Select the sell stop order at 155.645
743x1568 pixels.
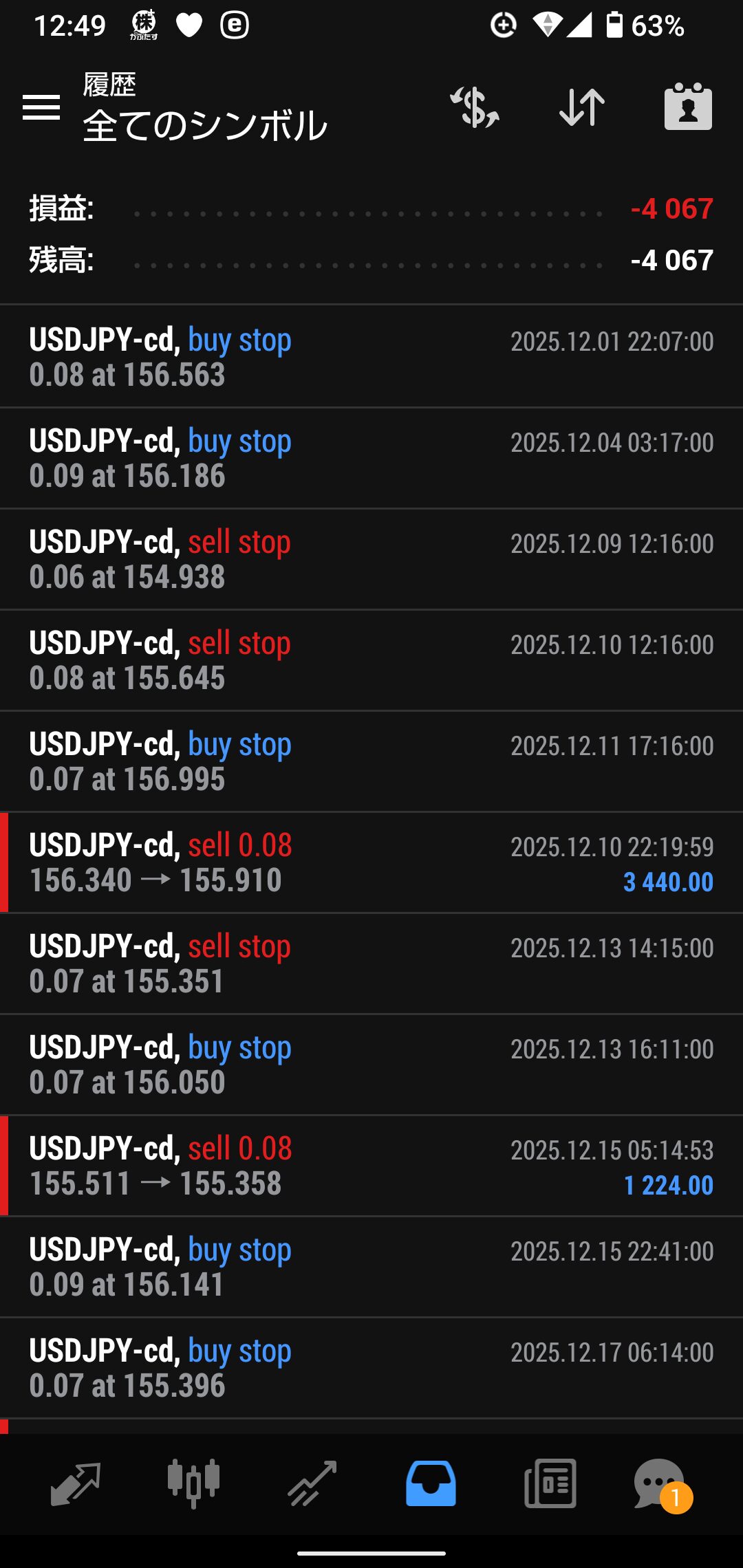371,660
